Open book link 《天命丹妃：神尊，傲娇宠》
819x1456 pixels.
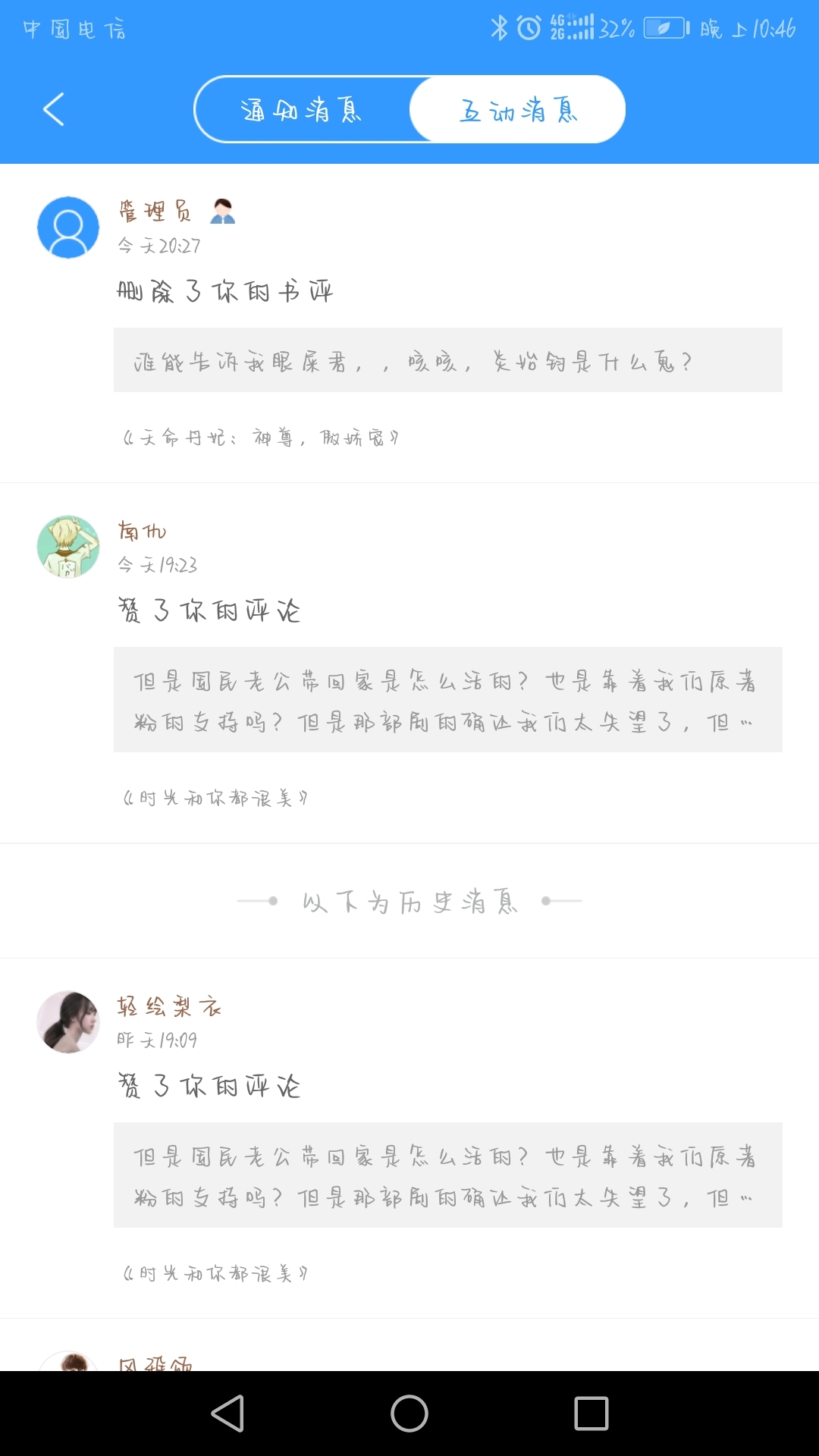pos(260,438)
